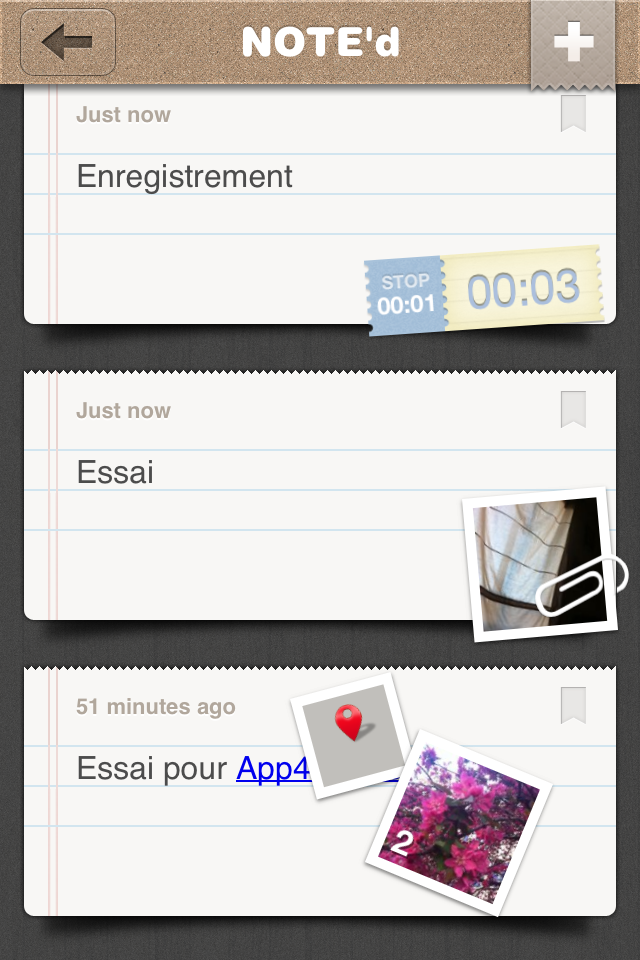
Task: Go back using the arrow button
Action: coord(68,42)
